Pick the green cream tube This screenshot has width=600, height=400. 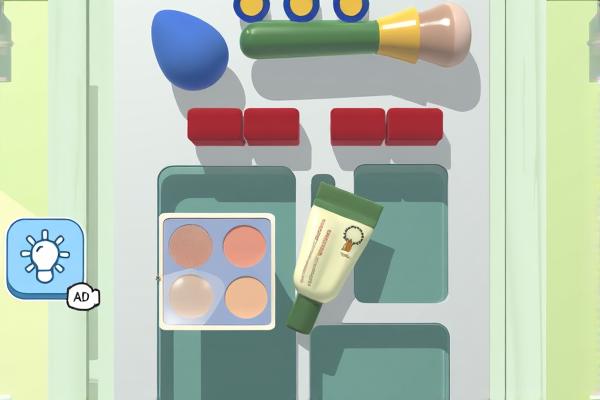tap(333, 255)
